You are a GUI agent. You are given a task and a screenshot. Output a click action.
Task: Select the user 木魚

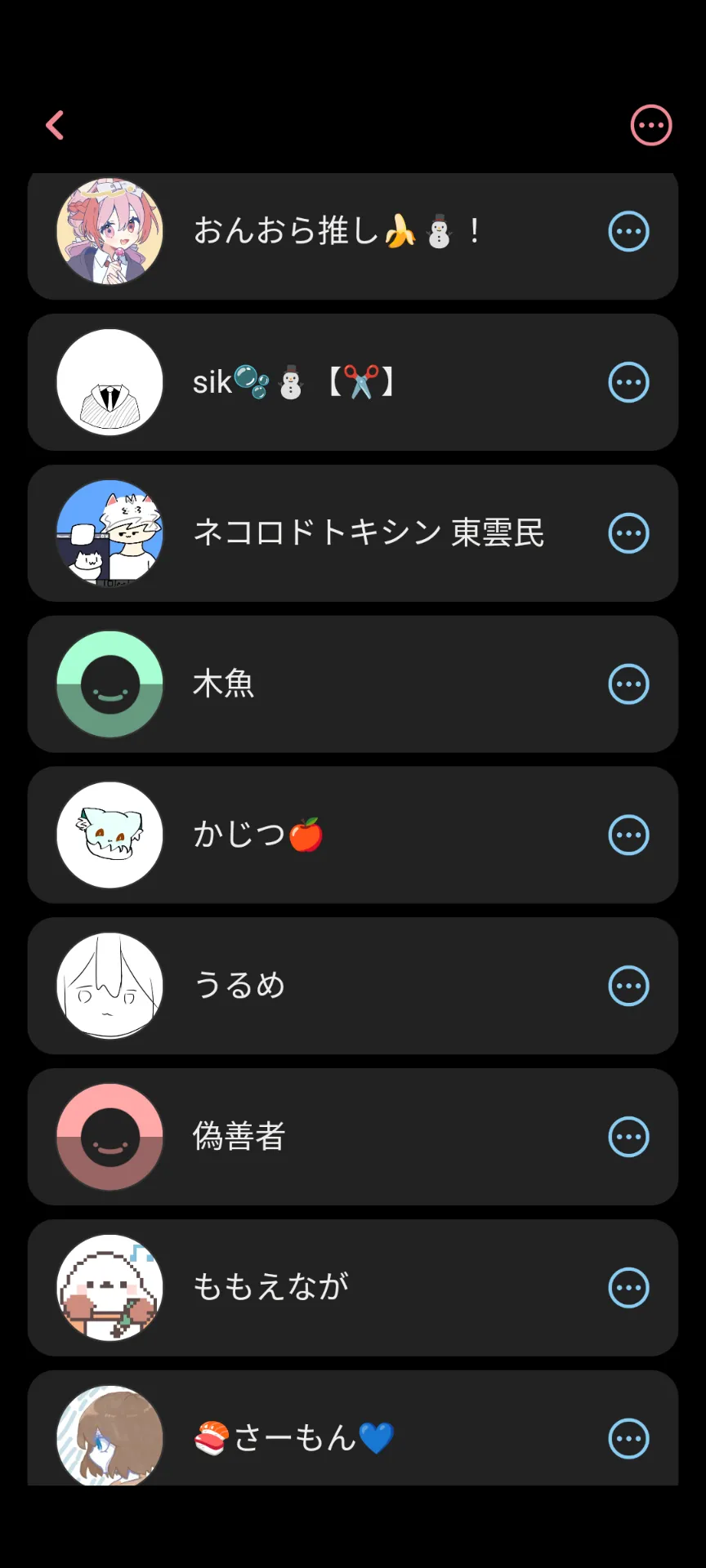point(353,684)
